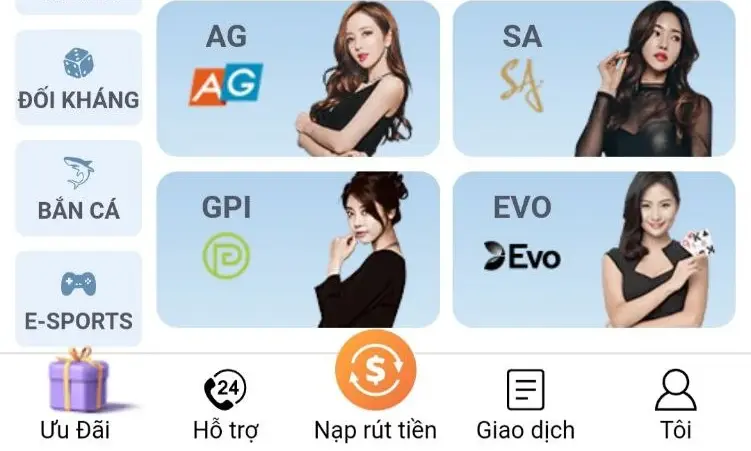The image size is (751, 451).
Task: Select the Bắn Cá category
Action: (x=78, y=188)
